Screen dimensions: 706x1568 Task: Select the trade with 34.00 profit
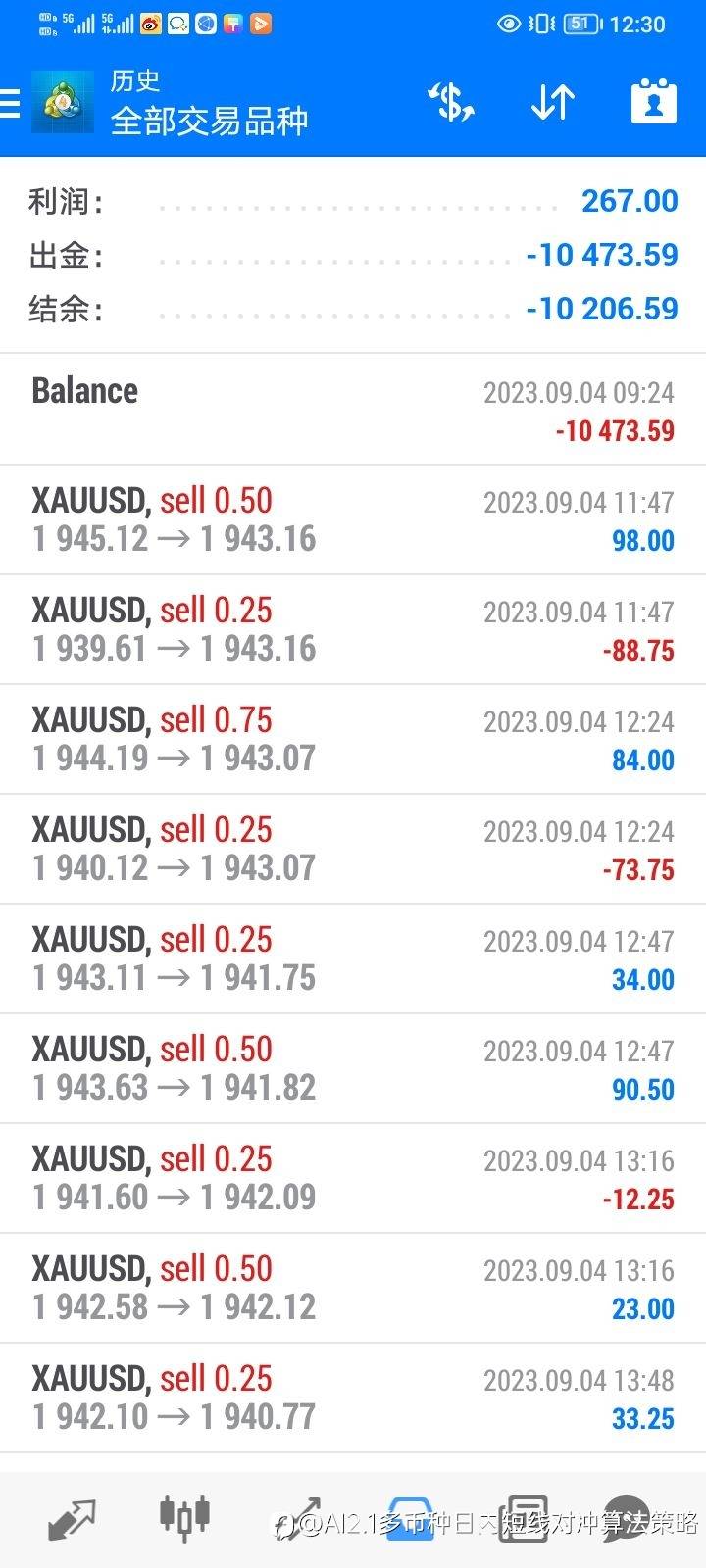[353, 958]
